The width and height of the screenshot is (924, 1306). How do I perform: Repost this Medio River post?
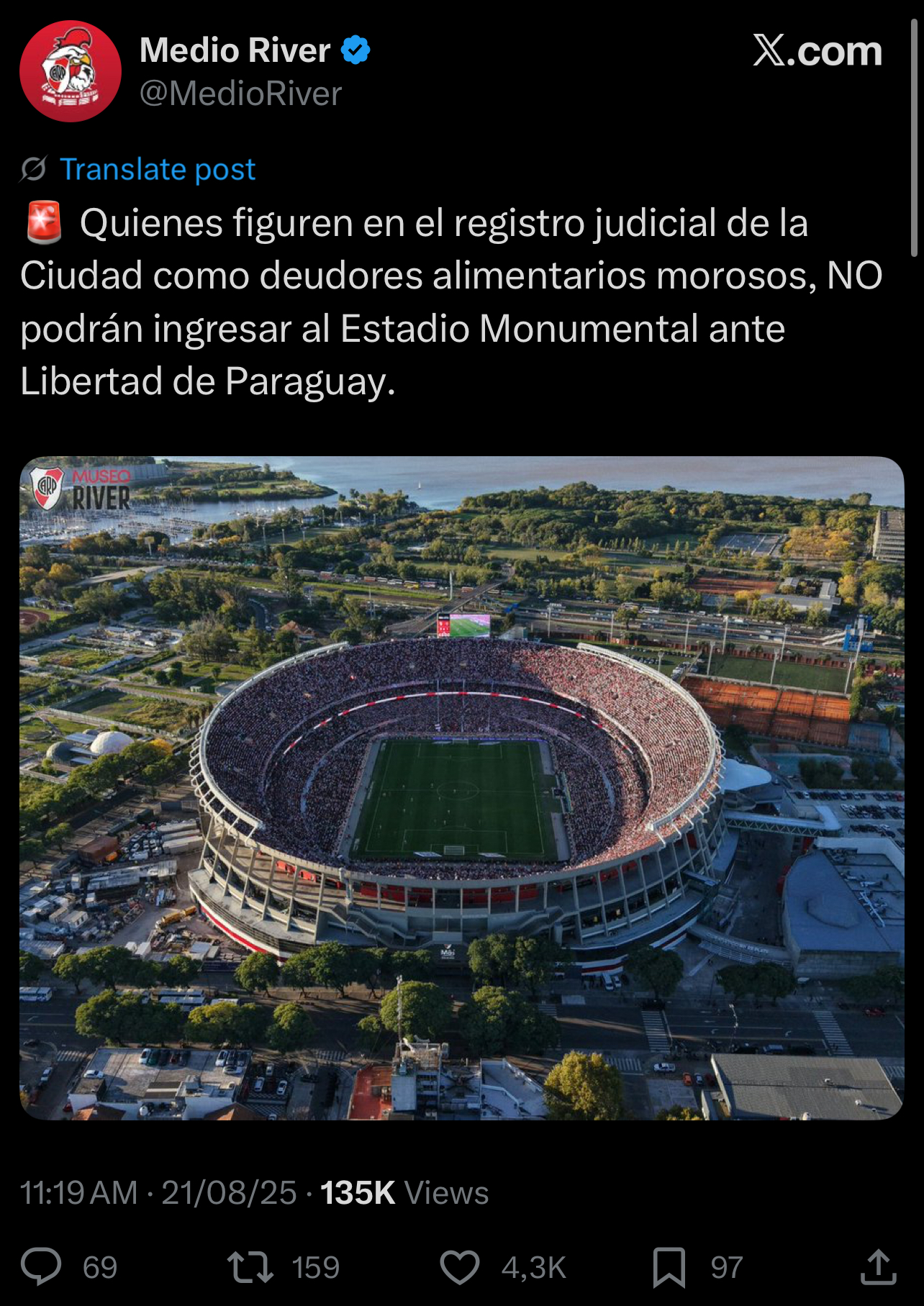[250, 1267]
